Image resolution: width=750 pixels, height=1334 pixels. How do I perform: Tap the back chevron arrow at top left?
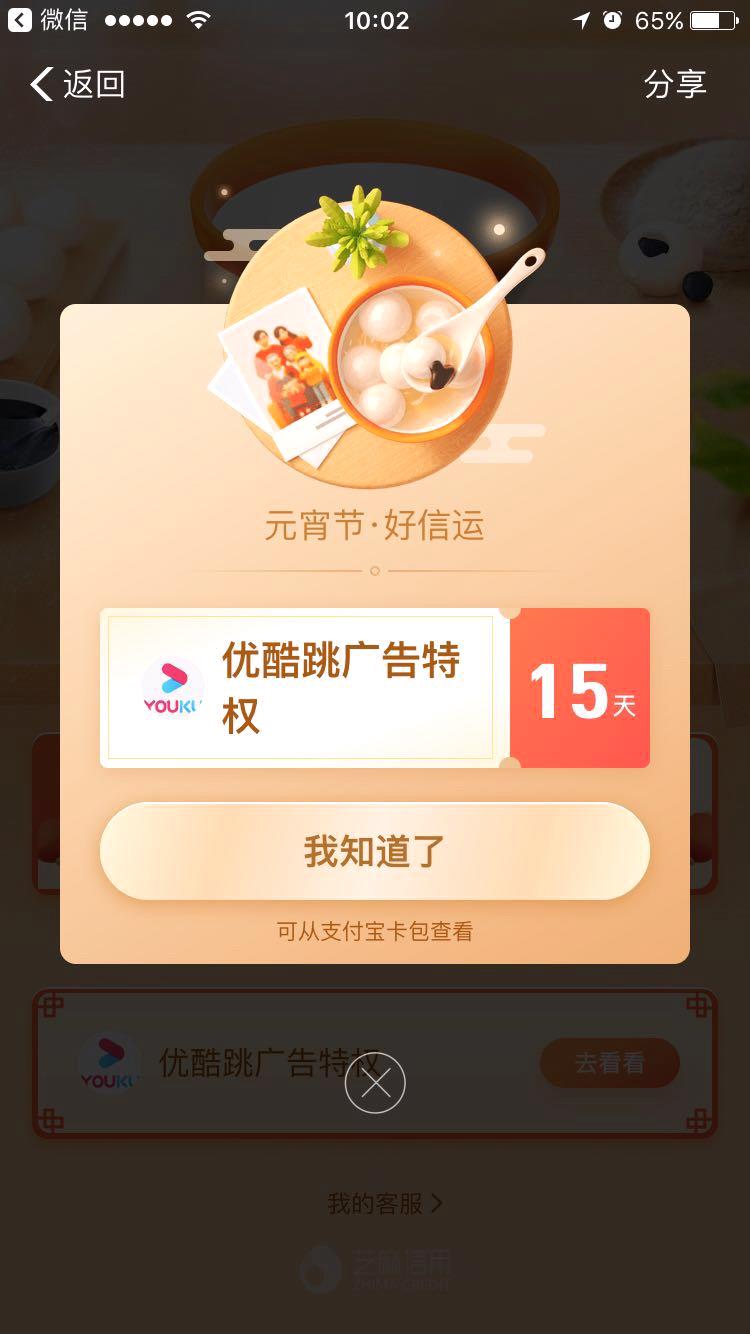coord(40,85)
